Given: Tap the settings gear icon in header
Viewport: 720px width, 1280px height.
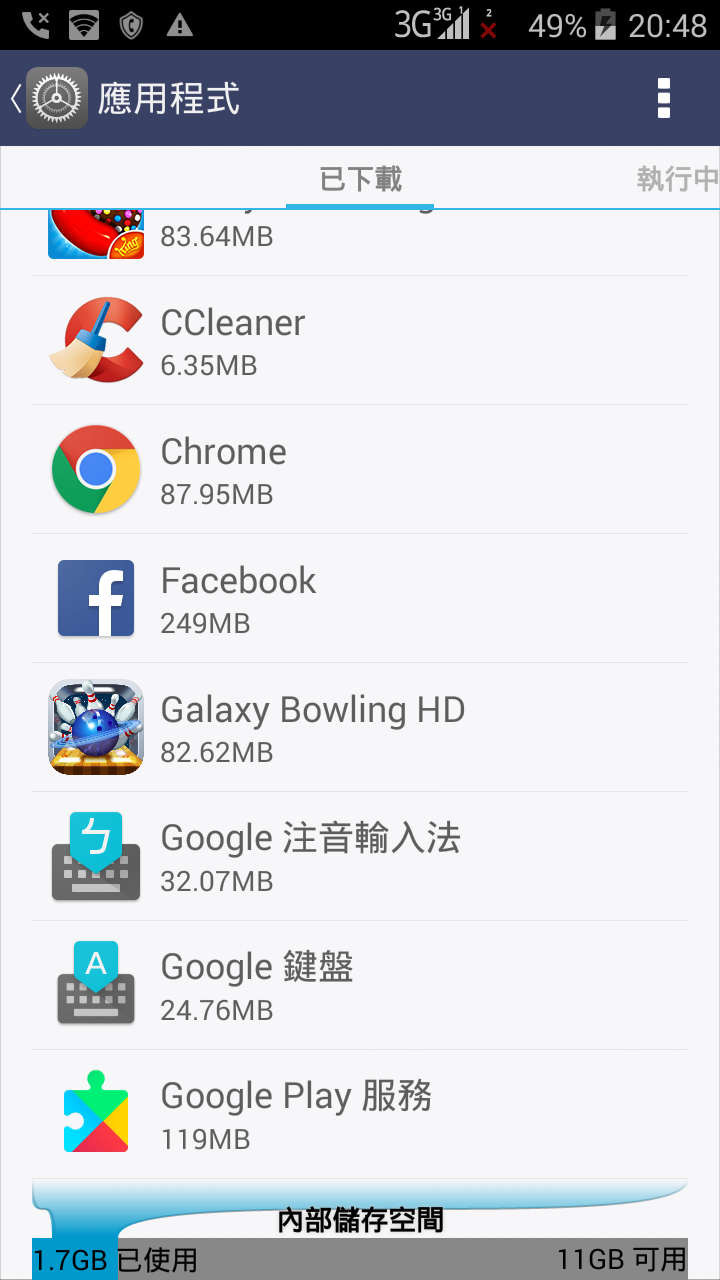Looking at the screenshot, I should (x=57, y=98).
